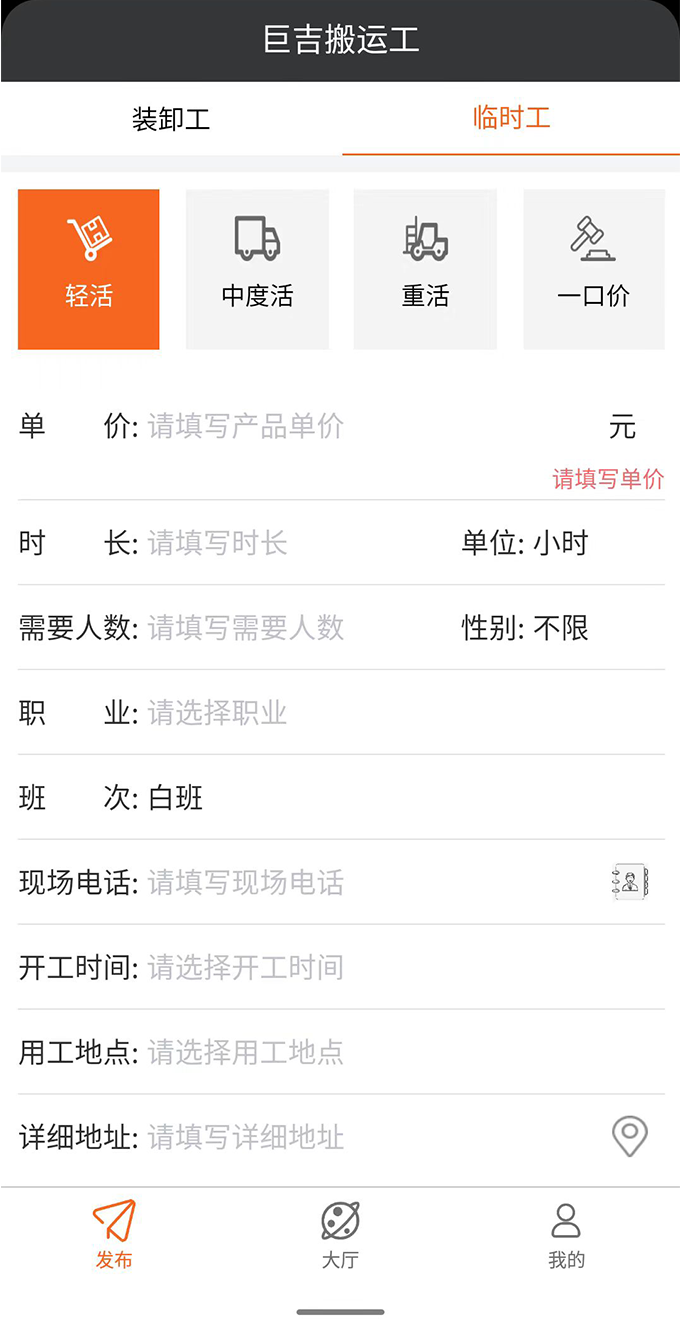Choose the 轻活 work type
The height and width of the screenshot is (1342, 680).
[x=89, y=269]
